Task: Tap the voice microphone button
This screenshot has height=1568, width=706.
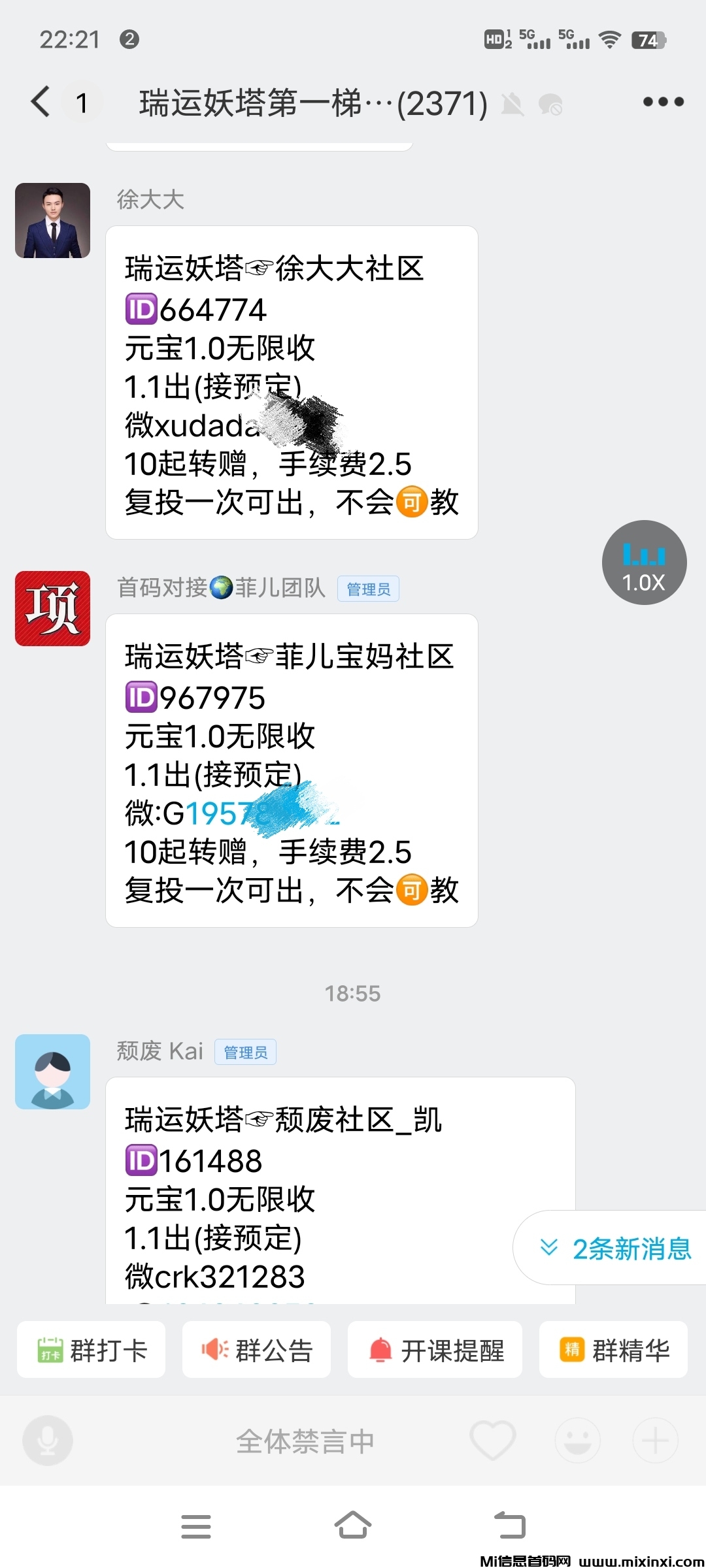Action: point(47,1441)
